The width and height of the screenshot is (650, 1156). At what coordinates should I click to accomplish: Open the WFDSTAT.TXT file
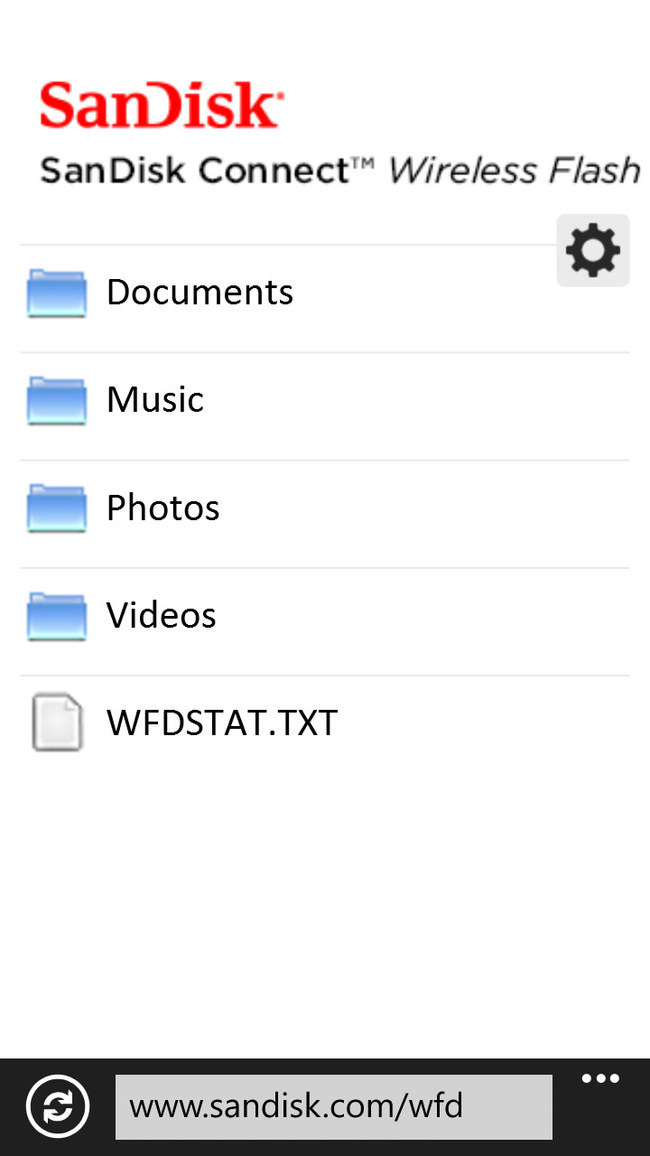pyautogui.click(x=324, y=723)
